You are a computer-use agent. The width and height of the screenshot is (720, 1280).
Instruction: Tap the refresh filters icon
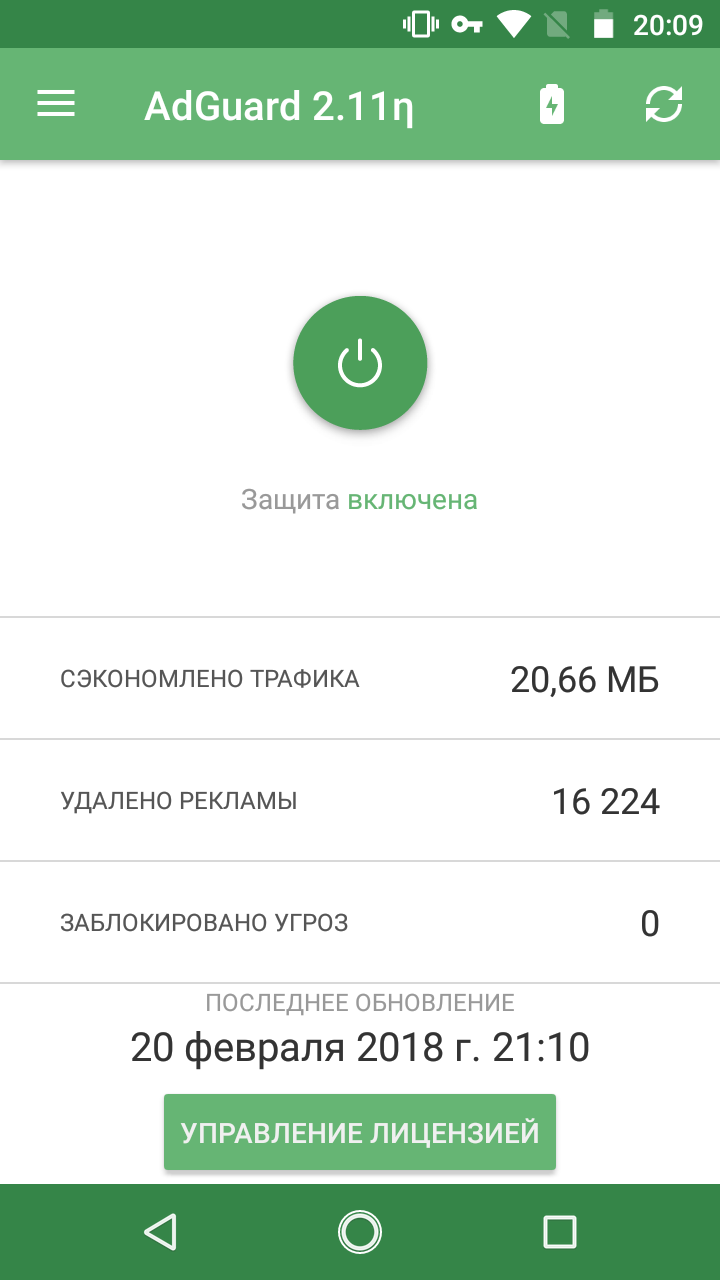[664, 104]
